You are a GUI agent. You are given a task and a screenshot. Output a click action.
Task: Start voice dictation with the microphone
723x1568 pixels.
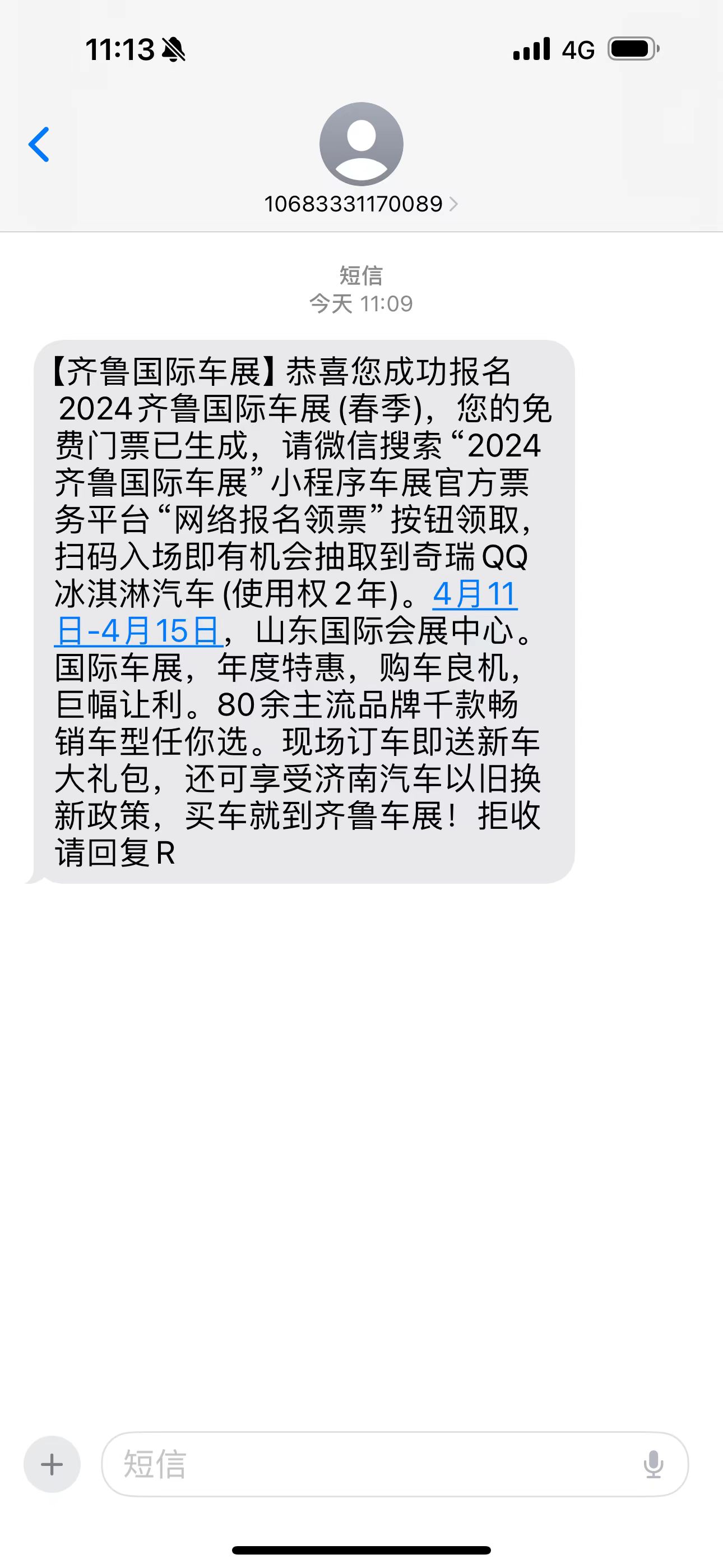pyautogui.click(x=653, y=1464)
